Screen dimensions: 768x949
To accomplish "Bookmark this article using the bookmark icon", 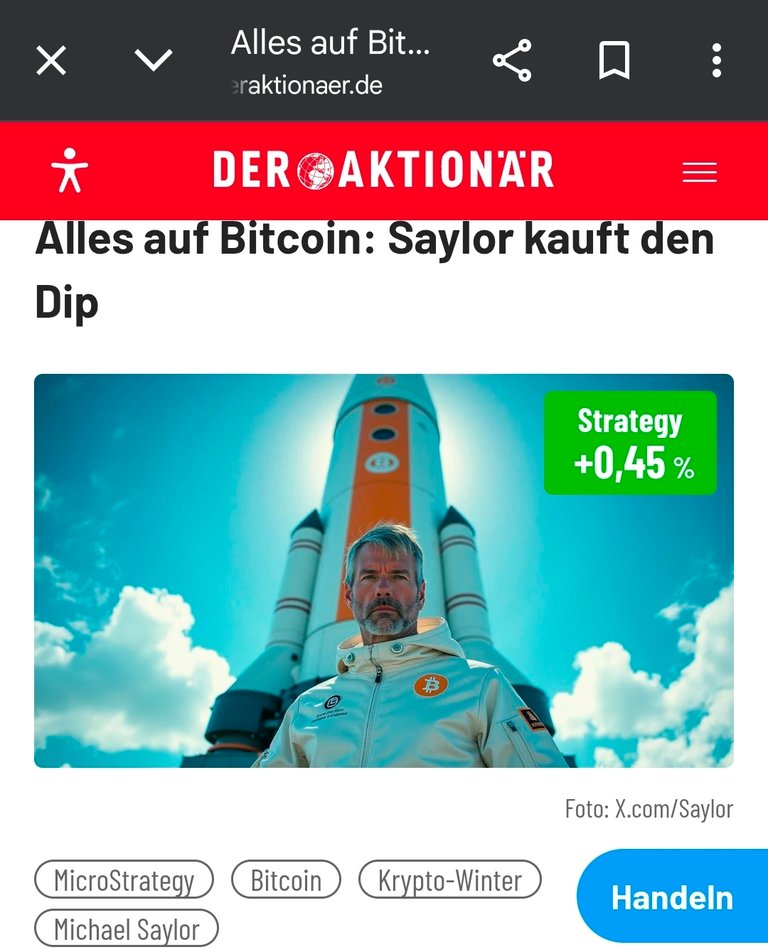I will point(614,60).
